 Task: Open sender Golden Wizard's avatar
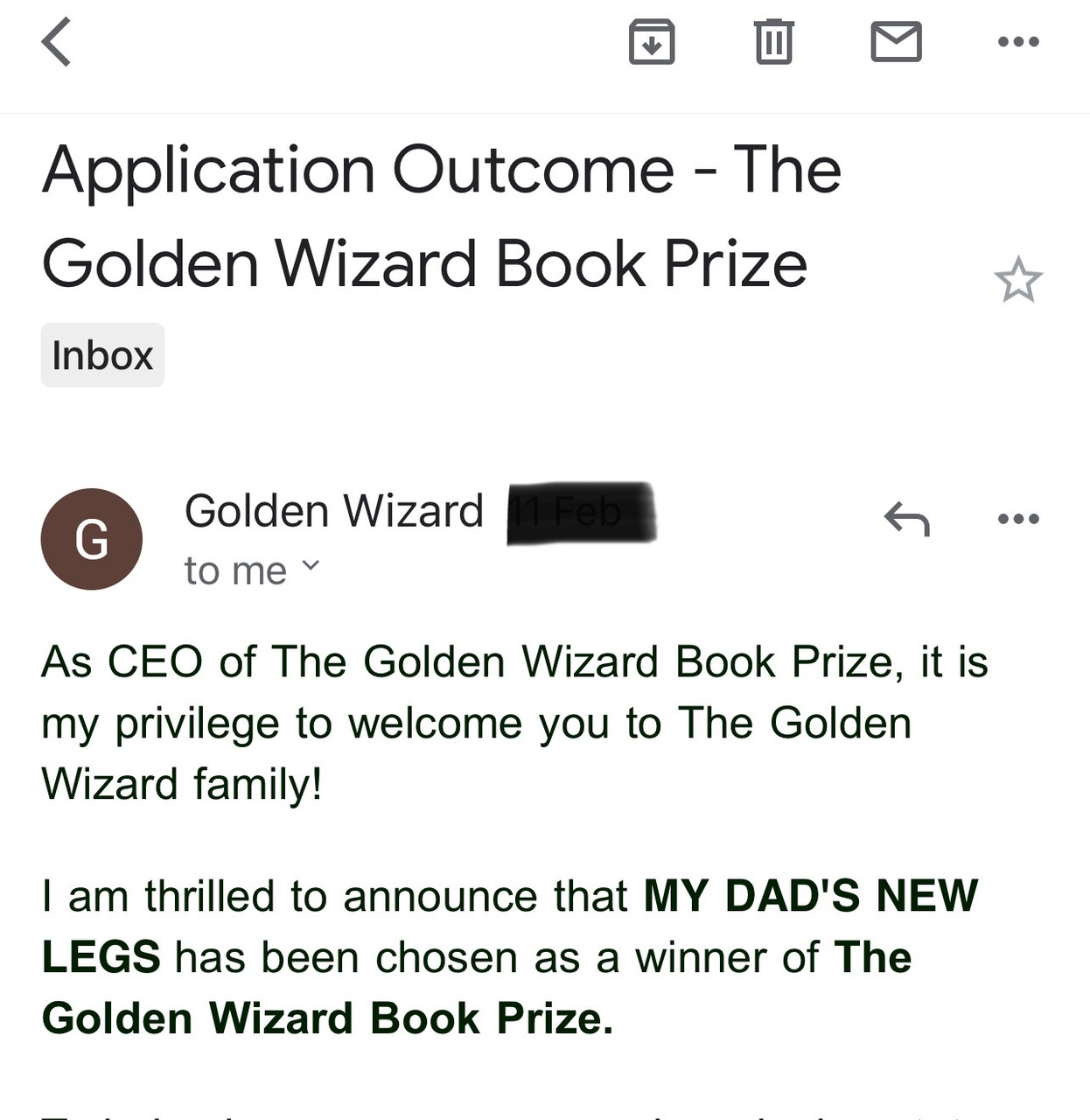click(92, 538)
